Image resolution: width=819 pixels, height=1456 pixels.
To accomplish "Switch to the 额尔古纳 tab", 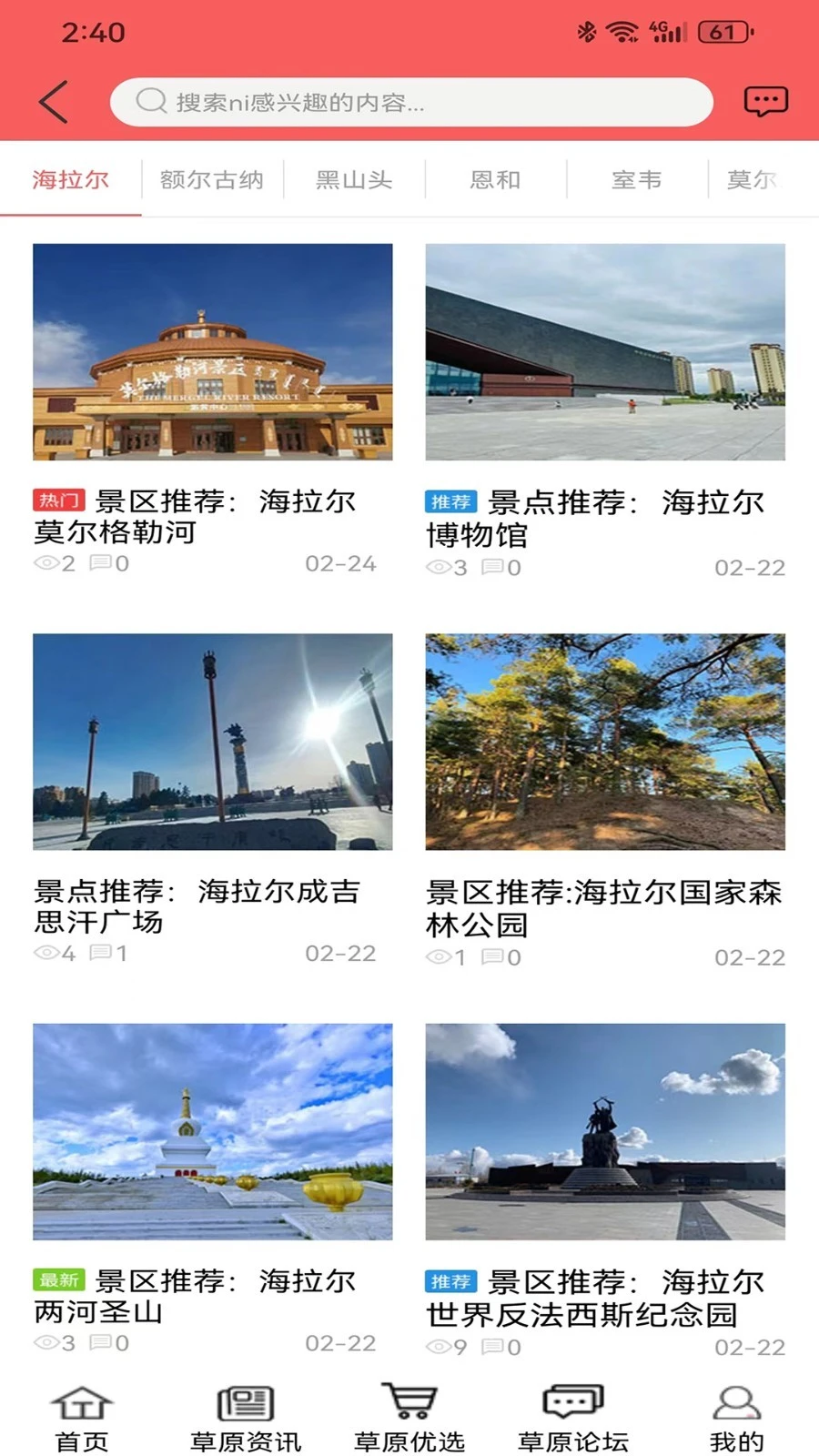I will (209, 179).
